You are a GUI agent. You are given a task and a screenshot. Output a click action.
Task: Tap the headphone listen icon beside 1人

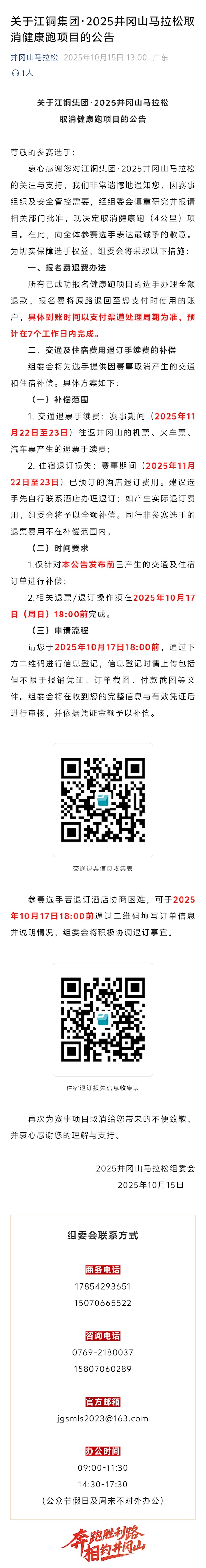pyautogui.click(x=15, y=73)
